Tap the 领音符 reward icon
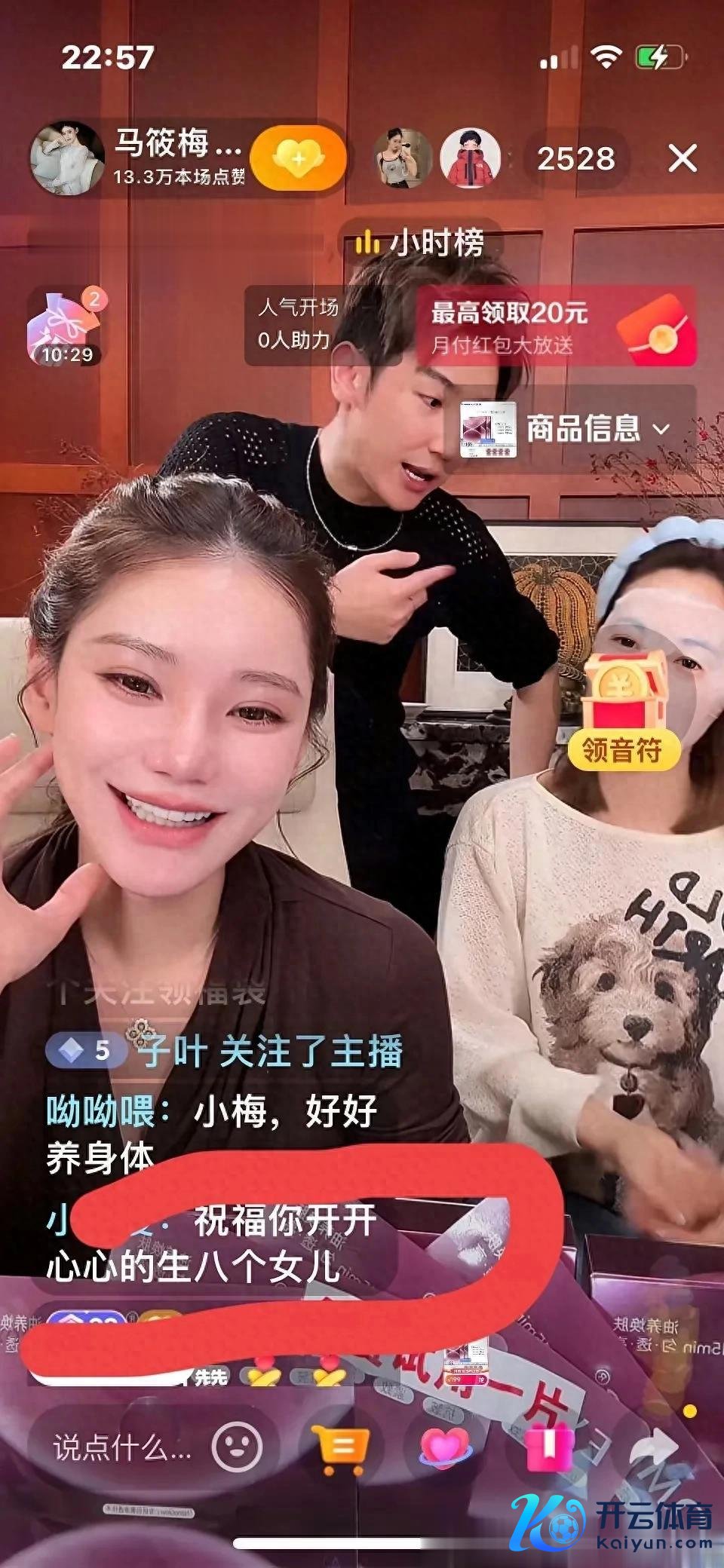Image resolution: width=724 pixels, height=1568 pixels. (622, 712)
